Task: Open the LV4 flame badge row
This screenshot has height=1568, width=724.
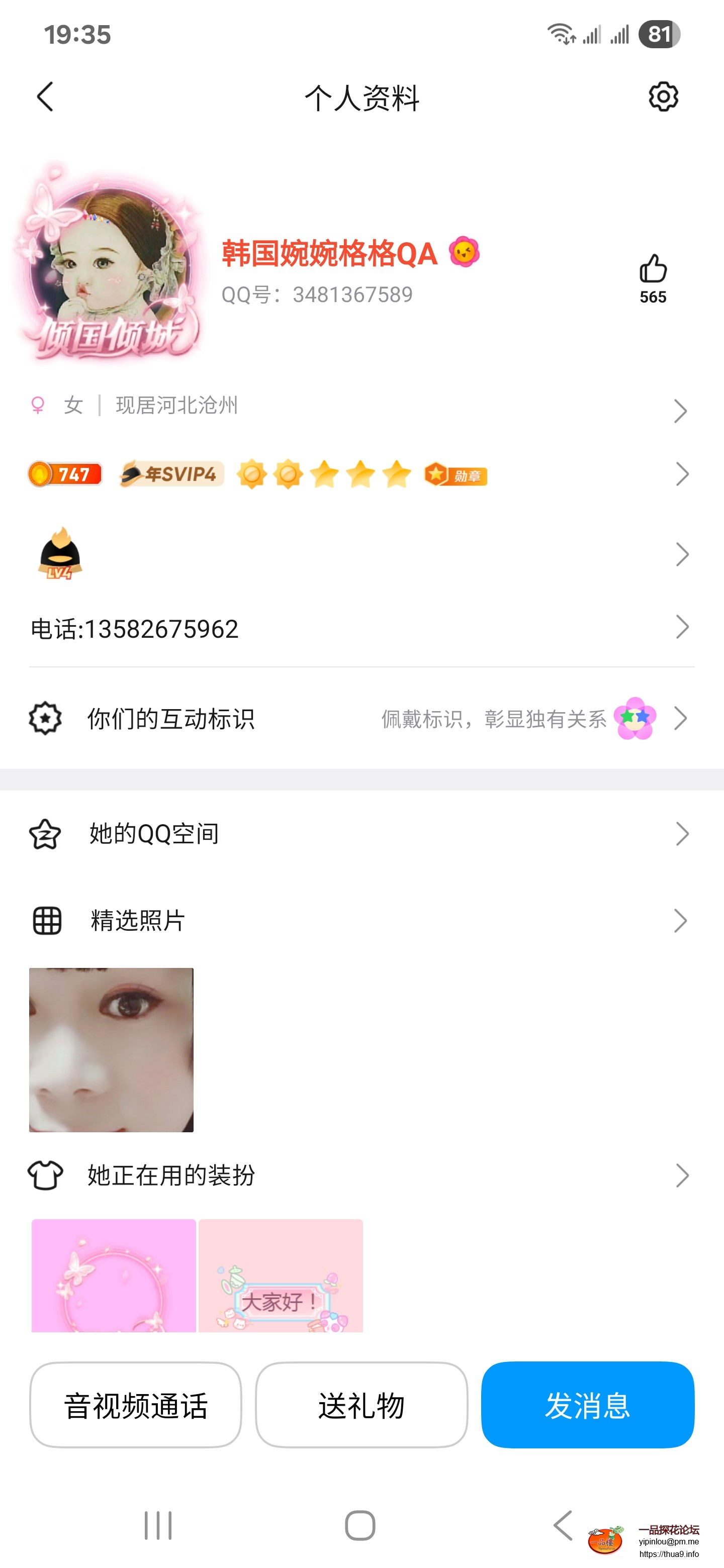Action: pos(359,554)
